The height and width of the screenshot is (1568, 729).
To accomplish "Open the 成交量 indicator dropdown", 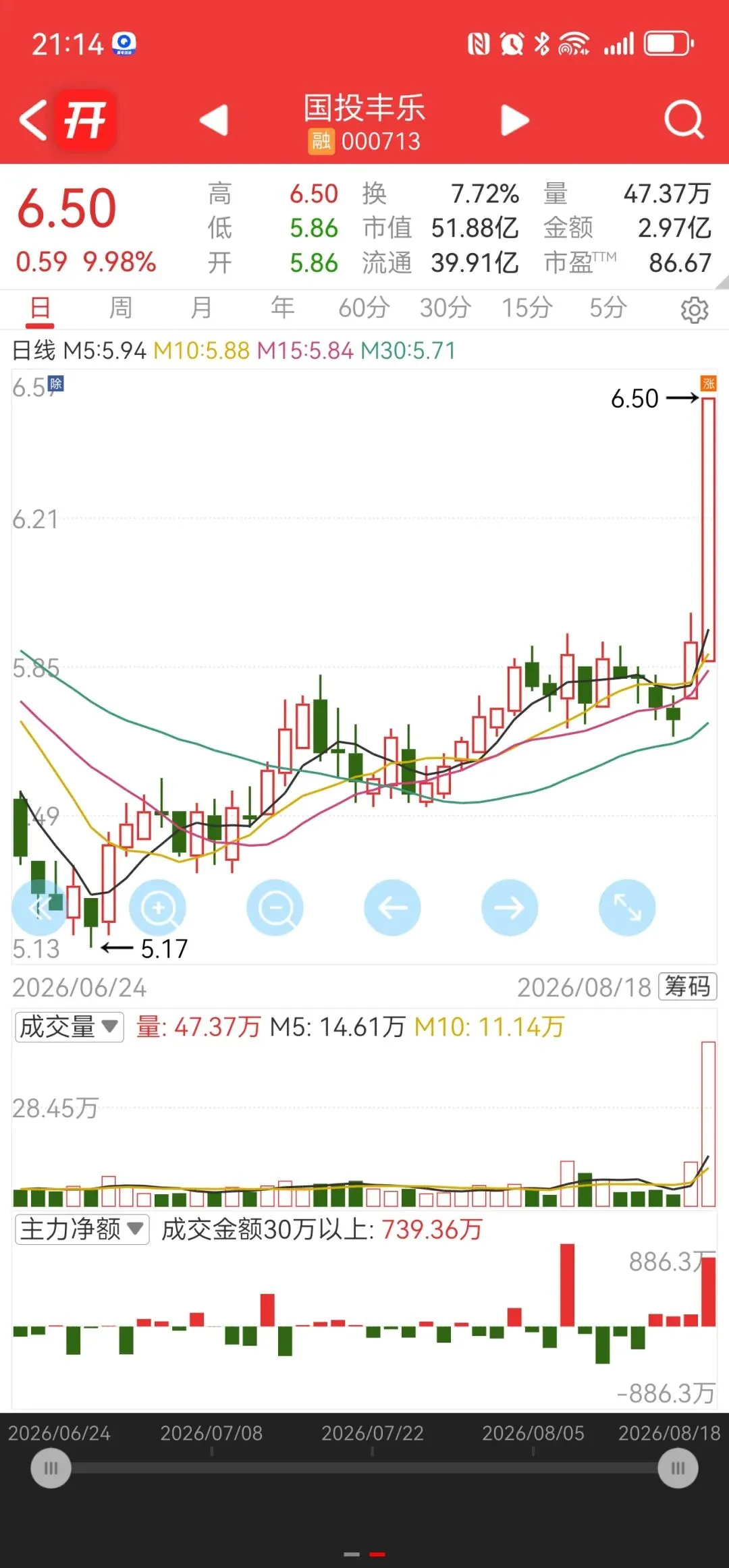I will coord(70,1027).
